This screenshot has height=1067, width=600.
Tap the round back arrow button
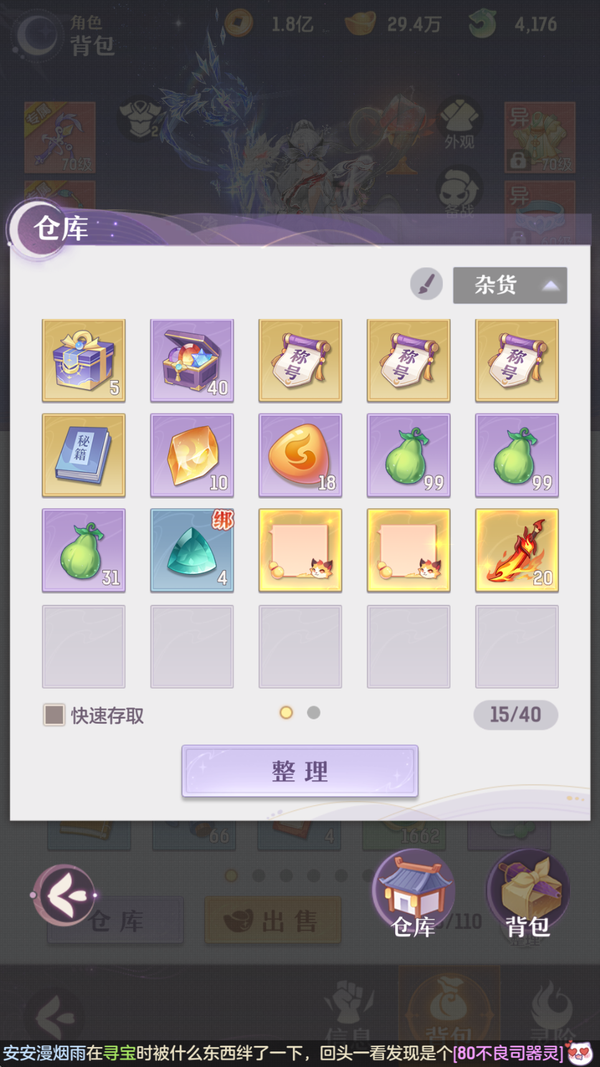pos(65,895)
